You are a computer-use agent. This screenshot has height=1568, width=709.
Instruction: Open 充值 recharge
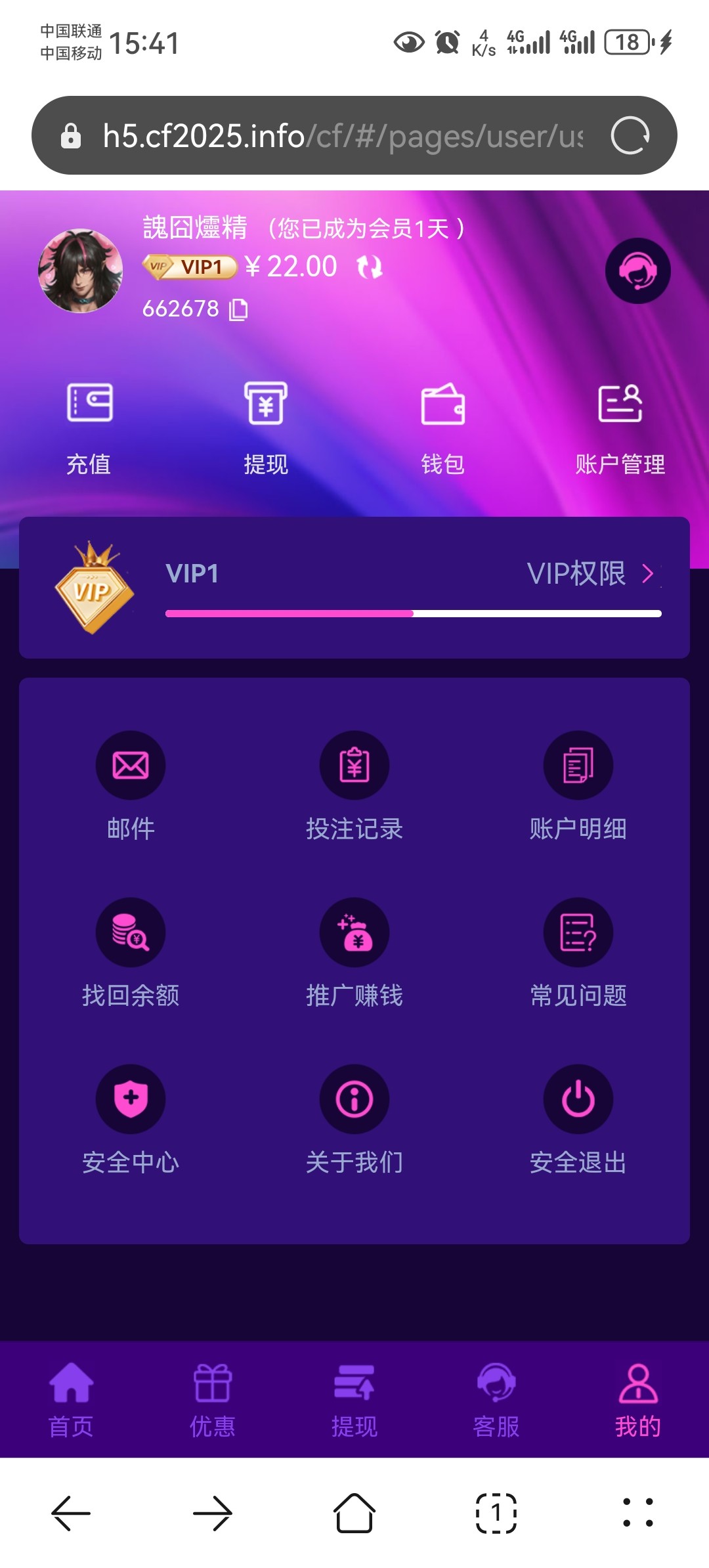pyautogui.click(x=89, y=427)
